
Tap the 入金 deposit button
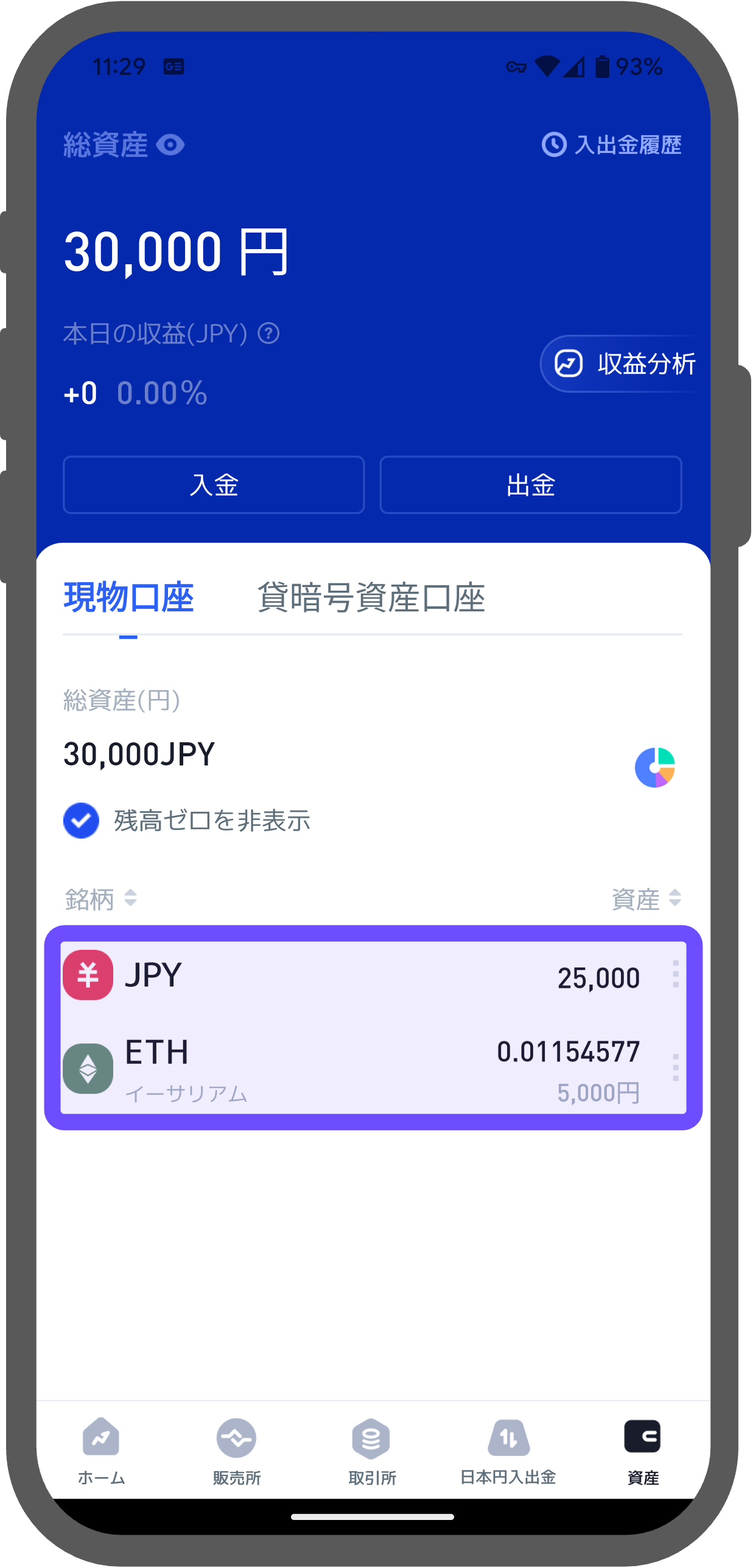coord(214,485)
